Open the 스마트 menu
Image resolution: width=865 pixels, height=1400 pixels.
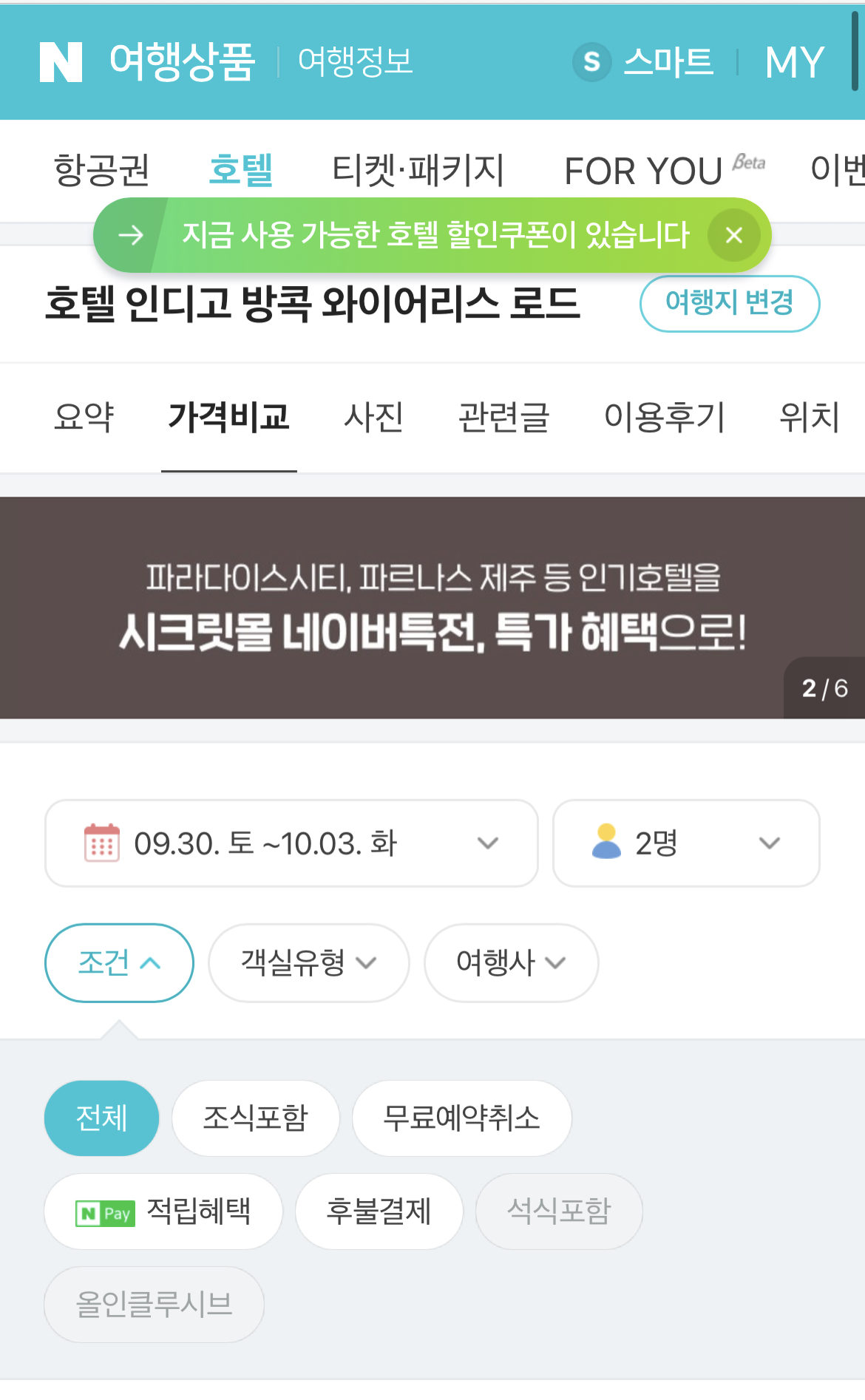[645, 61]
